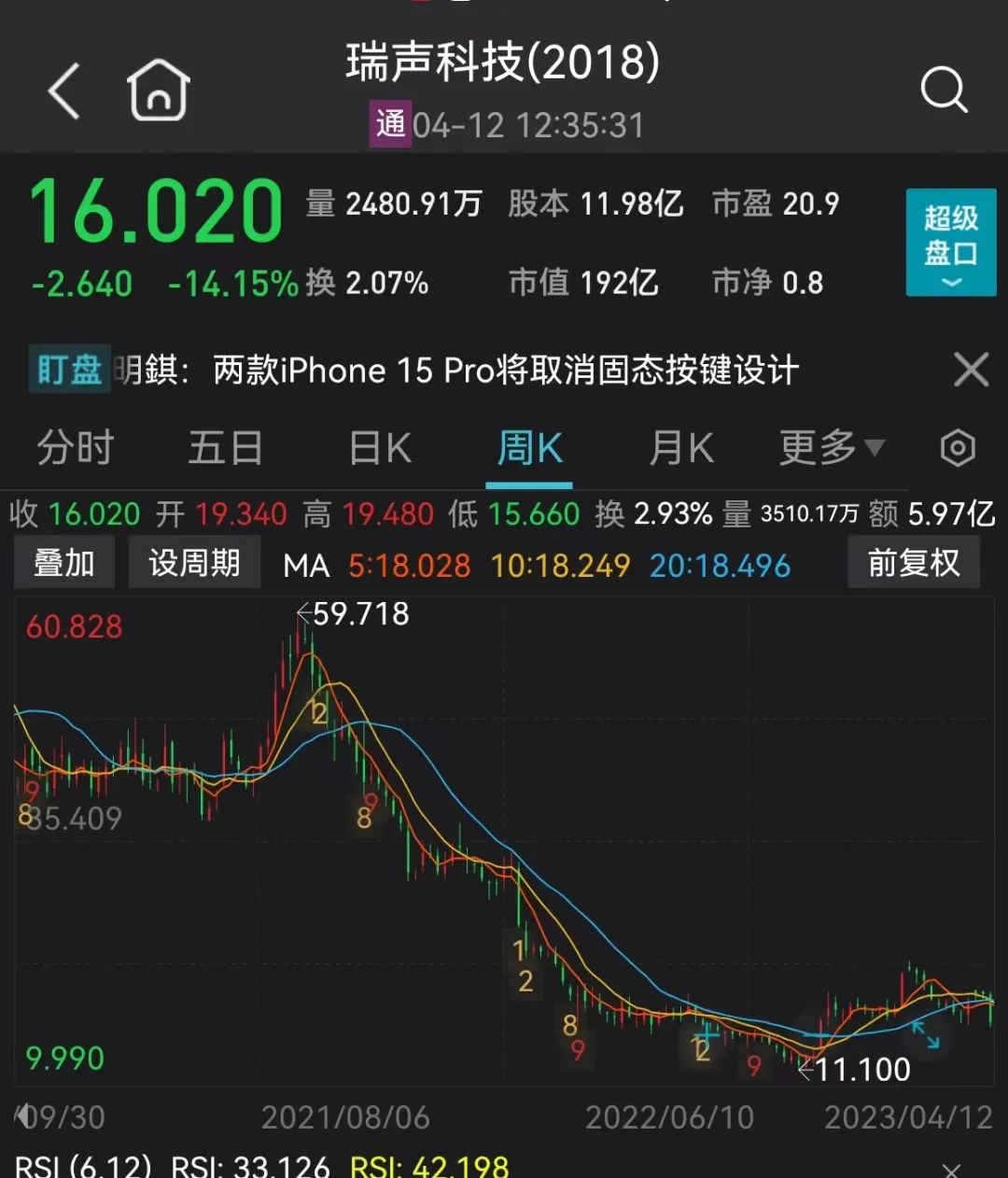Expand the 超级盘口 panel
Screen dimensions: 1008x1178
tap(950, 243)
